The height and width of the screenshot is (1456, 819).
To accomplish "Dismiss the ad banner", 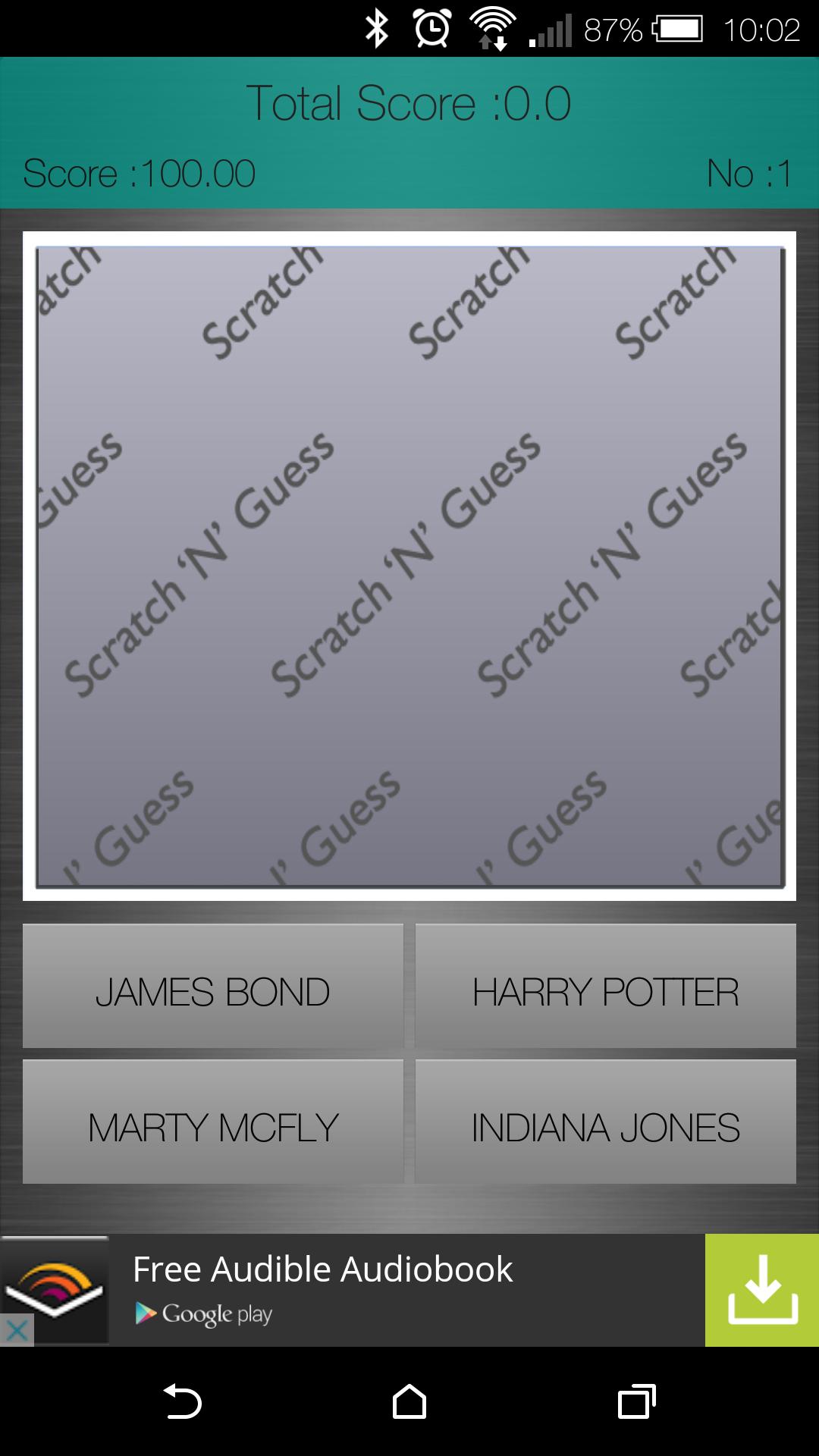I will coord(17,1330).
